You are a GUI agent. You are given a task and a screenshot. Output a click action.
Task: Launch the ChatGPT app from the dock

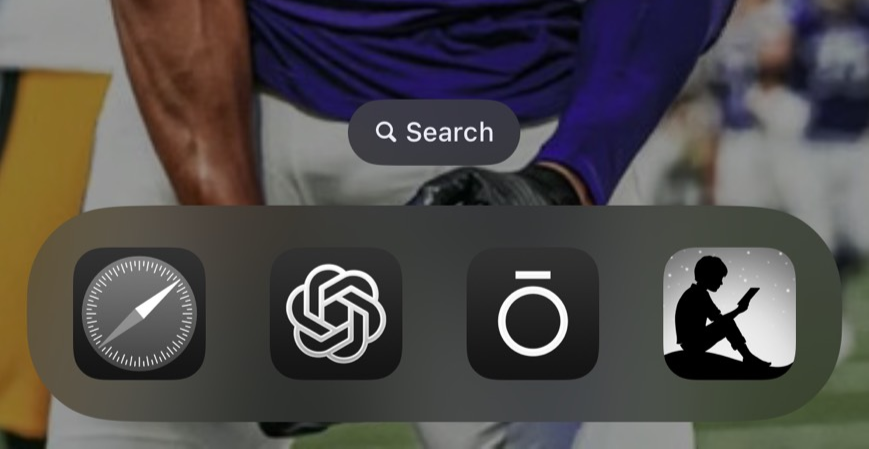(336, 313)
